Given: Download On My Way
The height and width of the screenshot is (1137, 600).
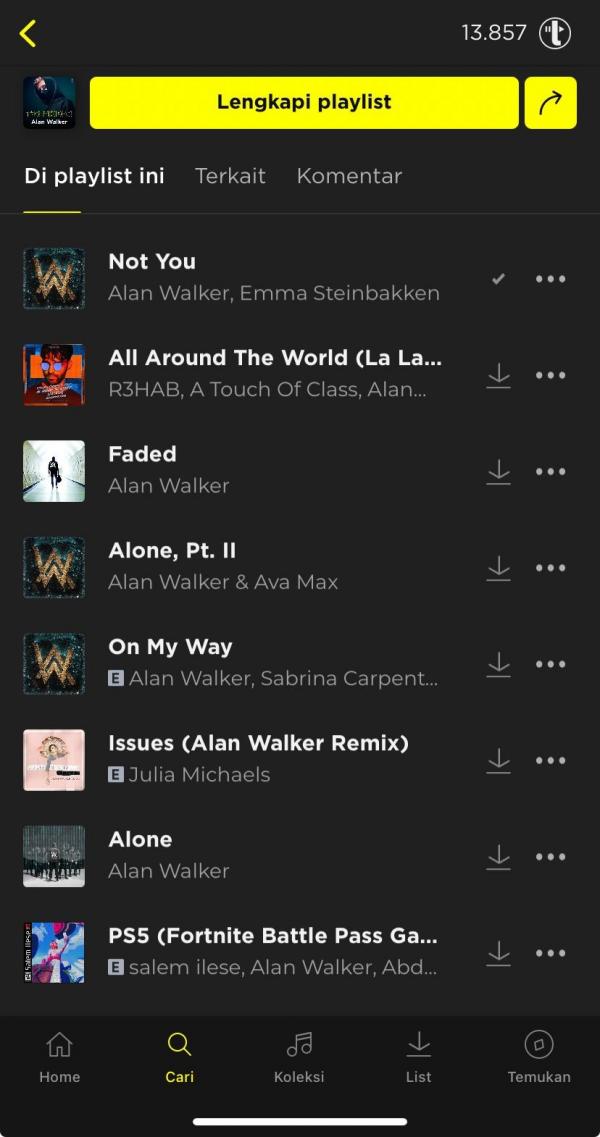Looking at the screenshot, I should (498, 664).
